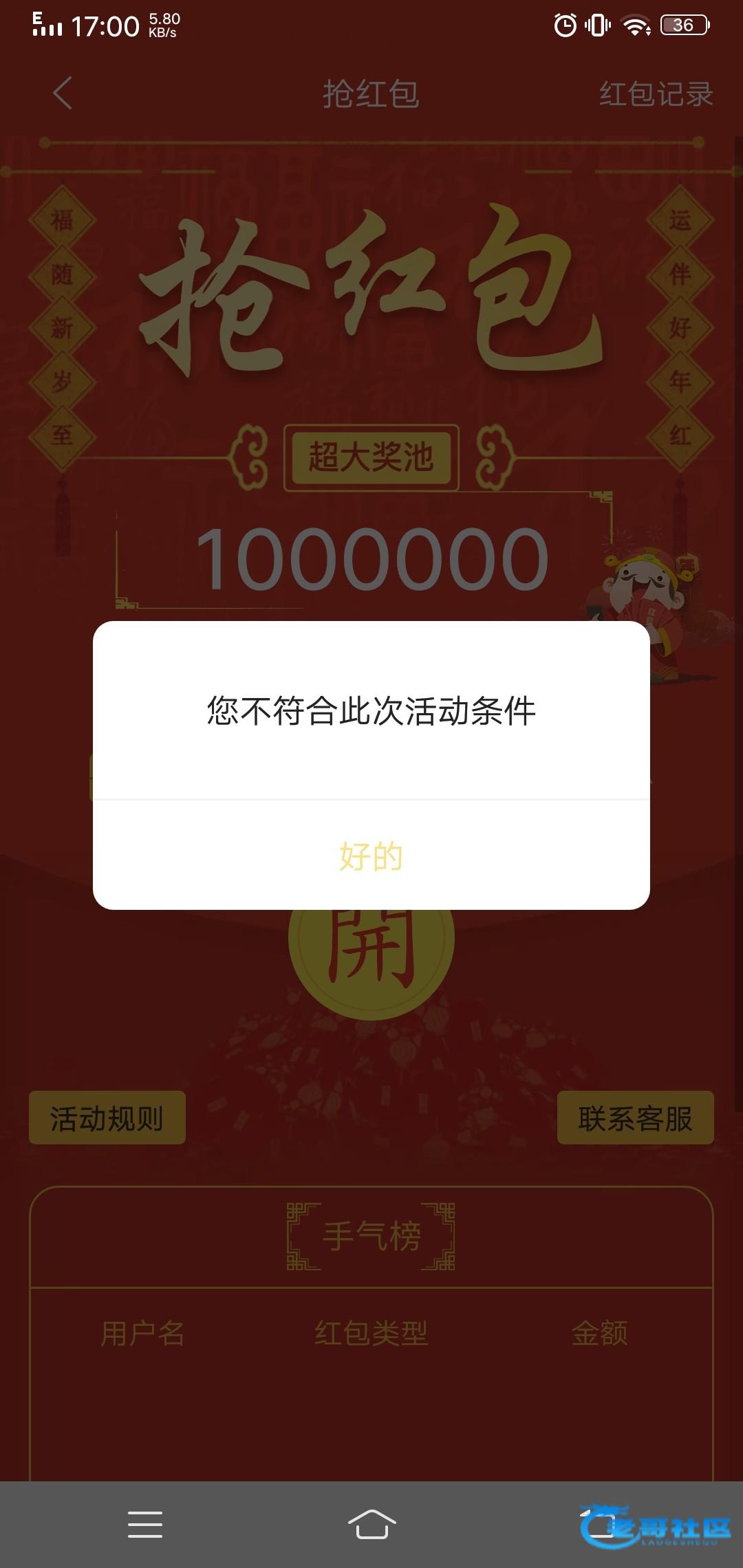Go back using the top-left arrow
The image size is (743, 1568).
63,94
